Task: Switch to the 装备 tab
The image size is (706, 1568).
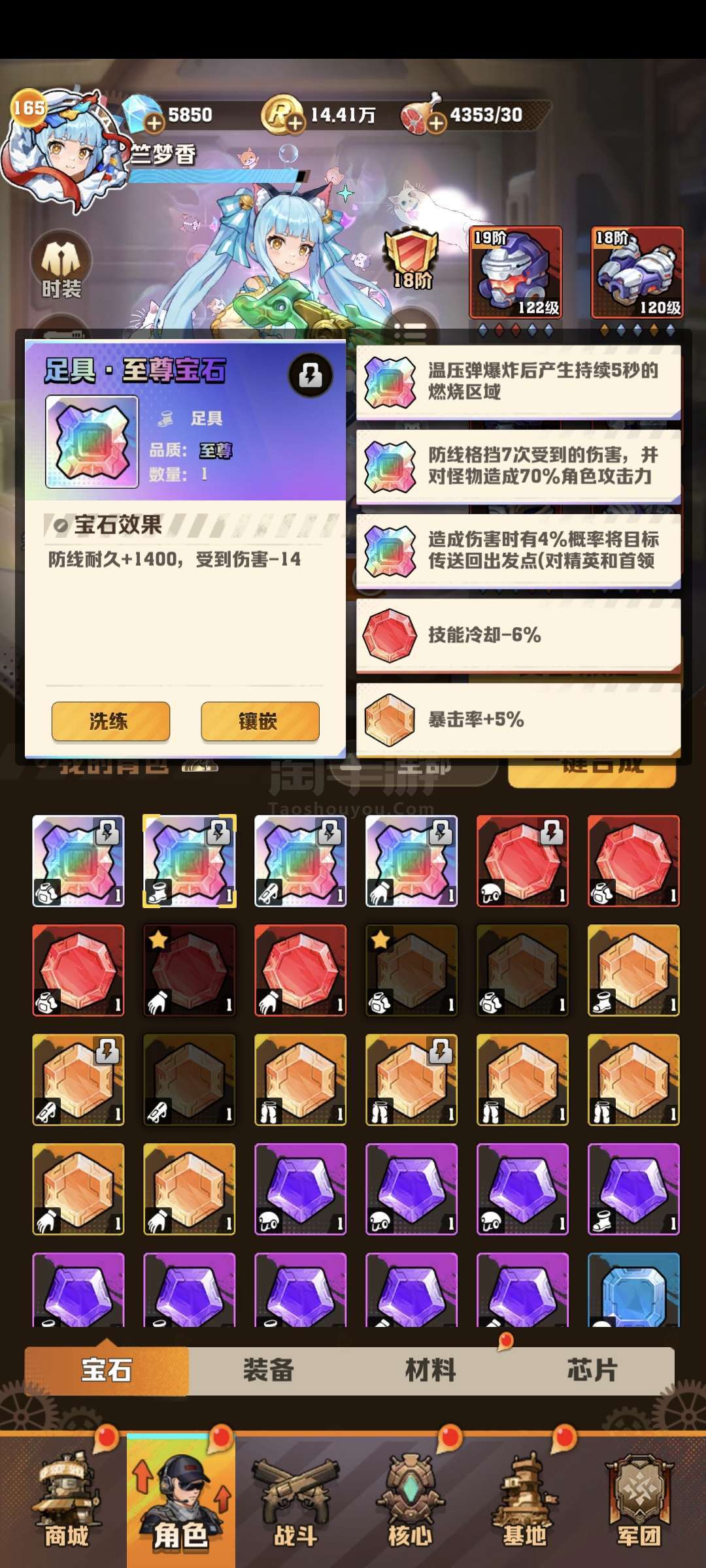Action: coord(269,1370)
